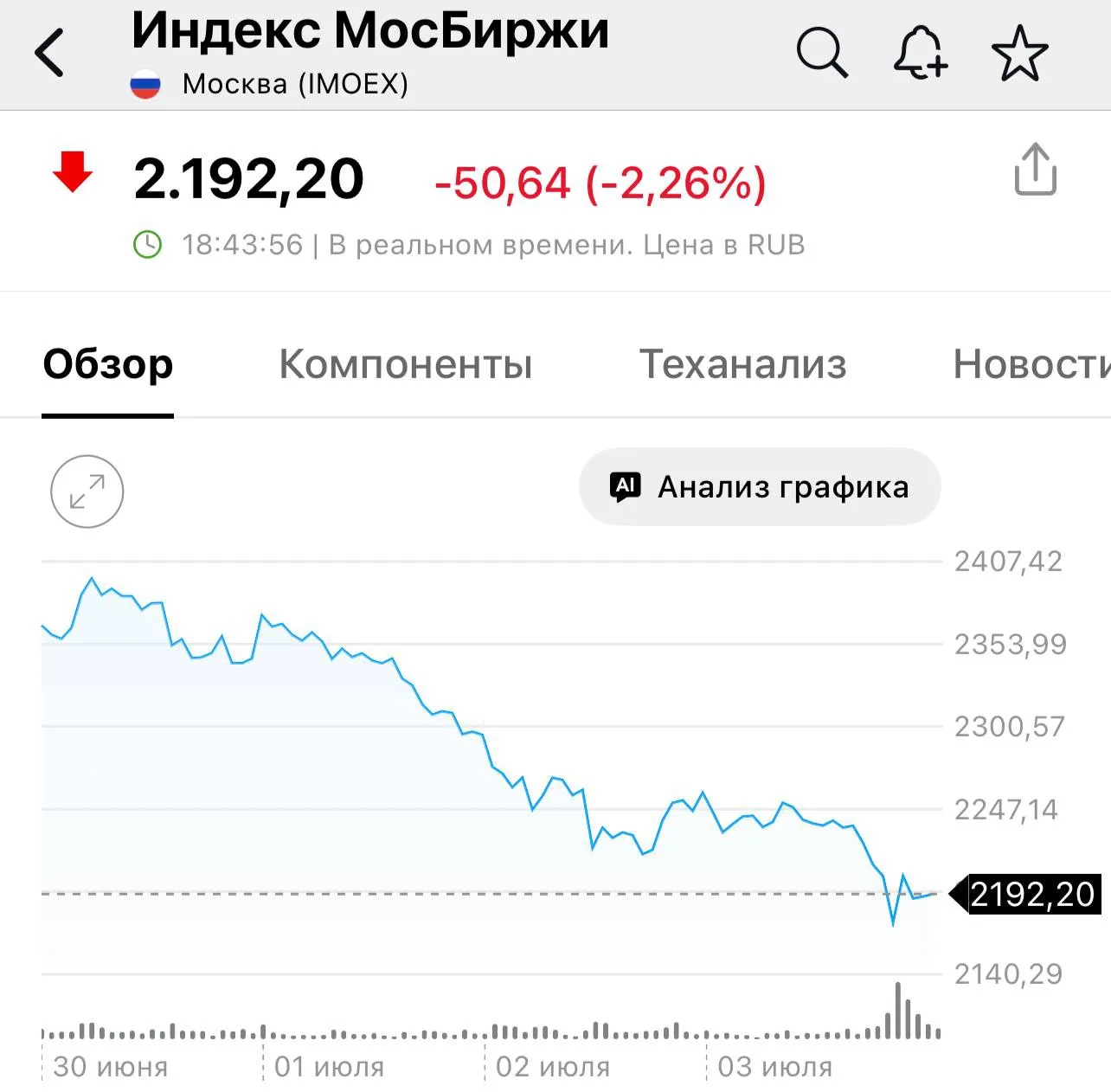Open the Теханализ tab
This screenshot has width=1111, height=1092.
(x=742, y=364)
